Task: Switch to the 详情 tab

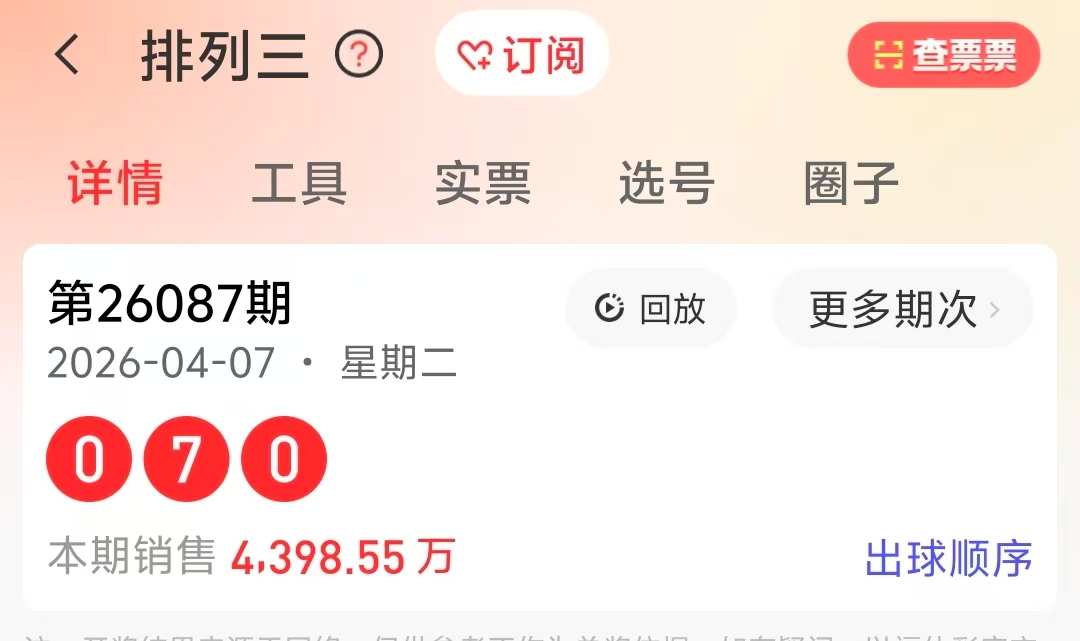Action: [115, 183]
